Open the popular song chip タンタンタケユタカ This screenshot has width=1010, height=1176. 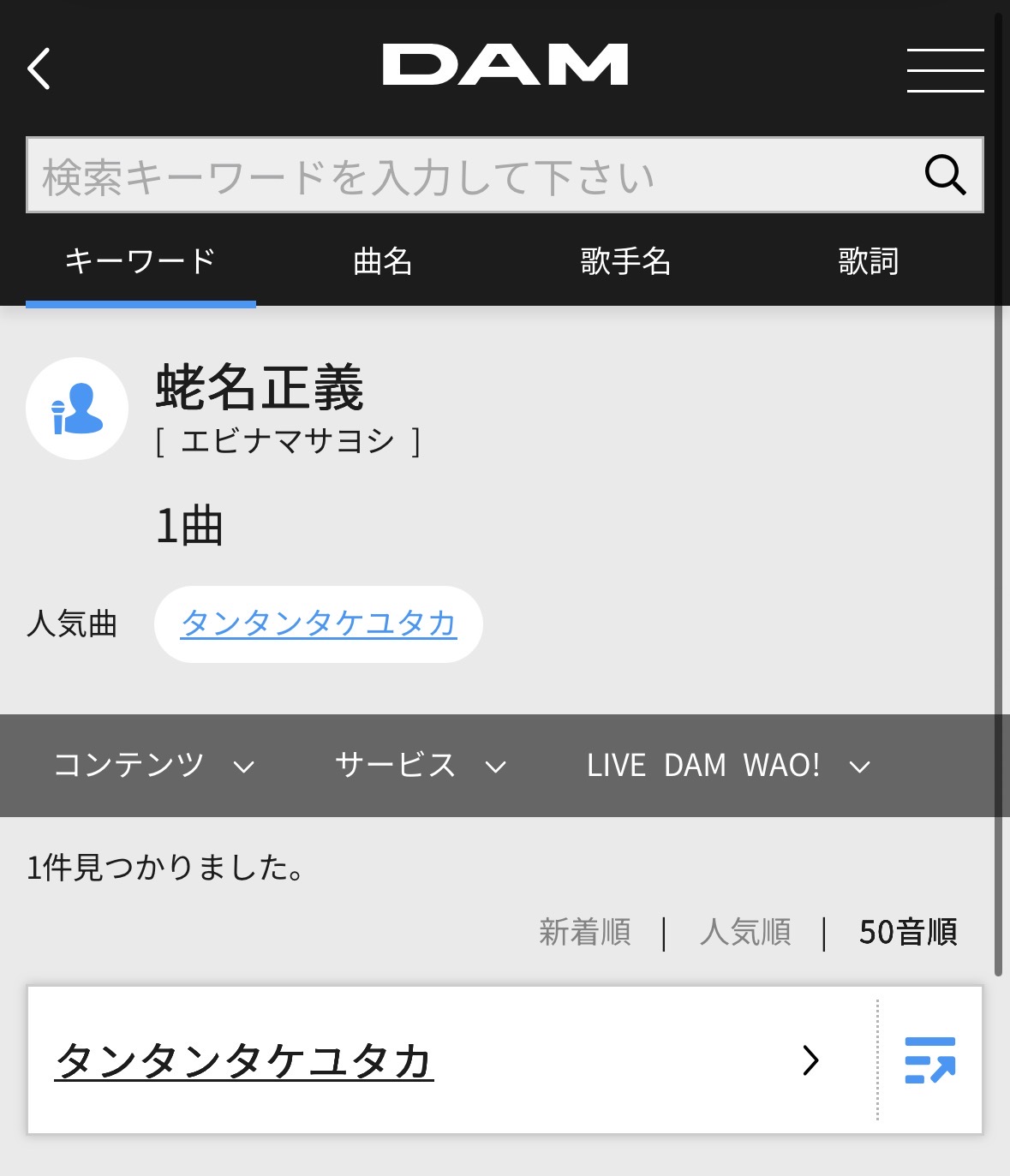tap(318, 624)
